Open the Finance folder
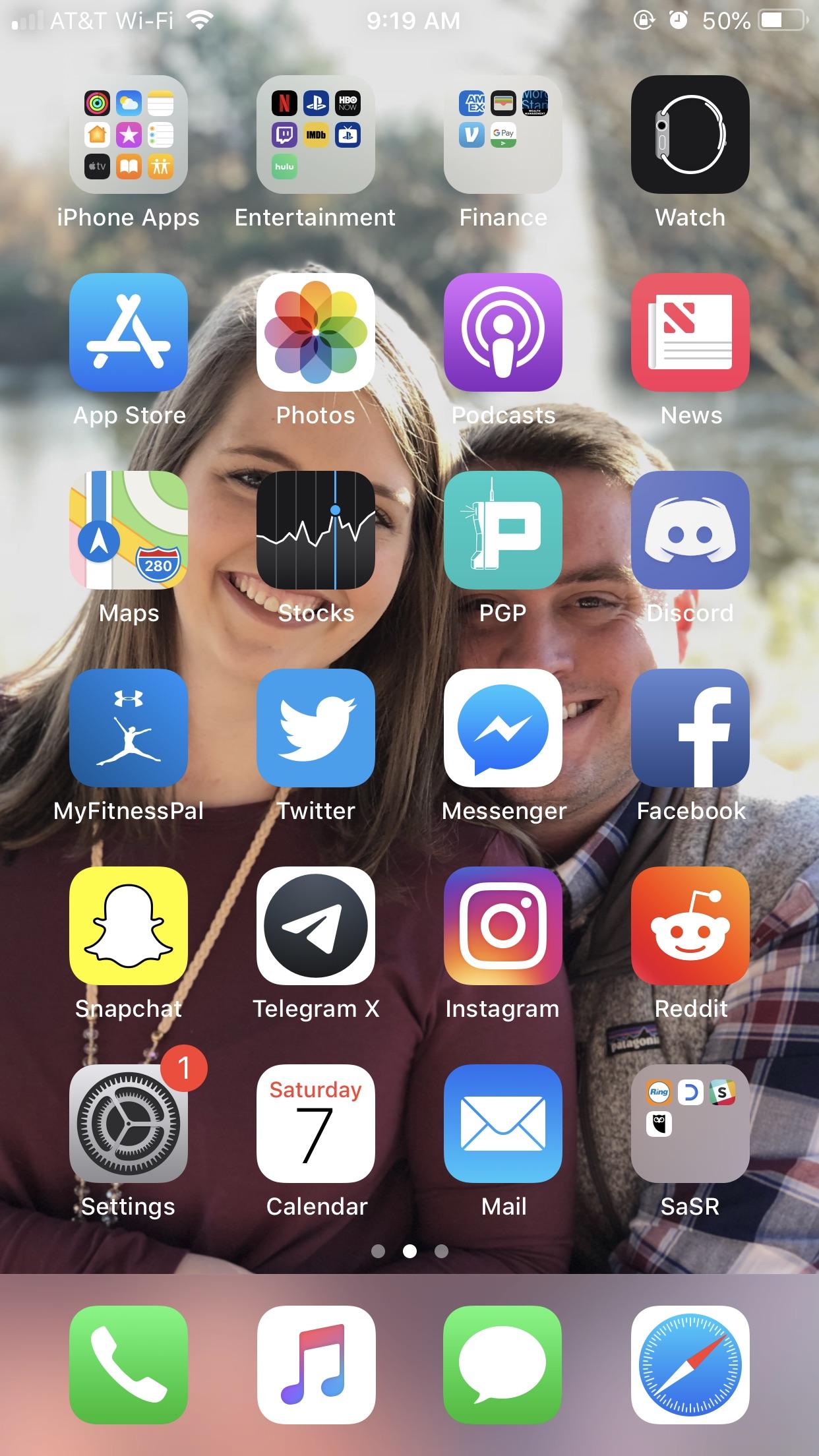Viewport: 819px width, 1456px height. coord(502,135)
